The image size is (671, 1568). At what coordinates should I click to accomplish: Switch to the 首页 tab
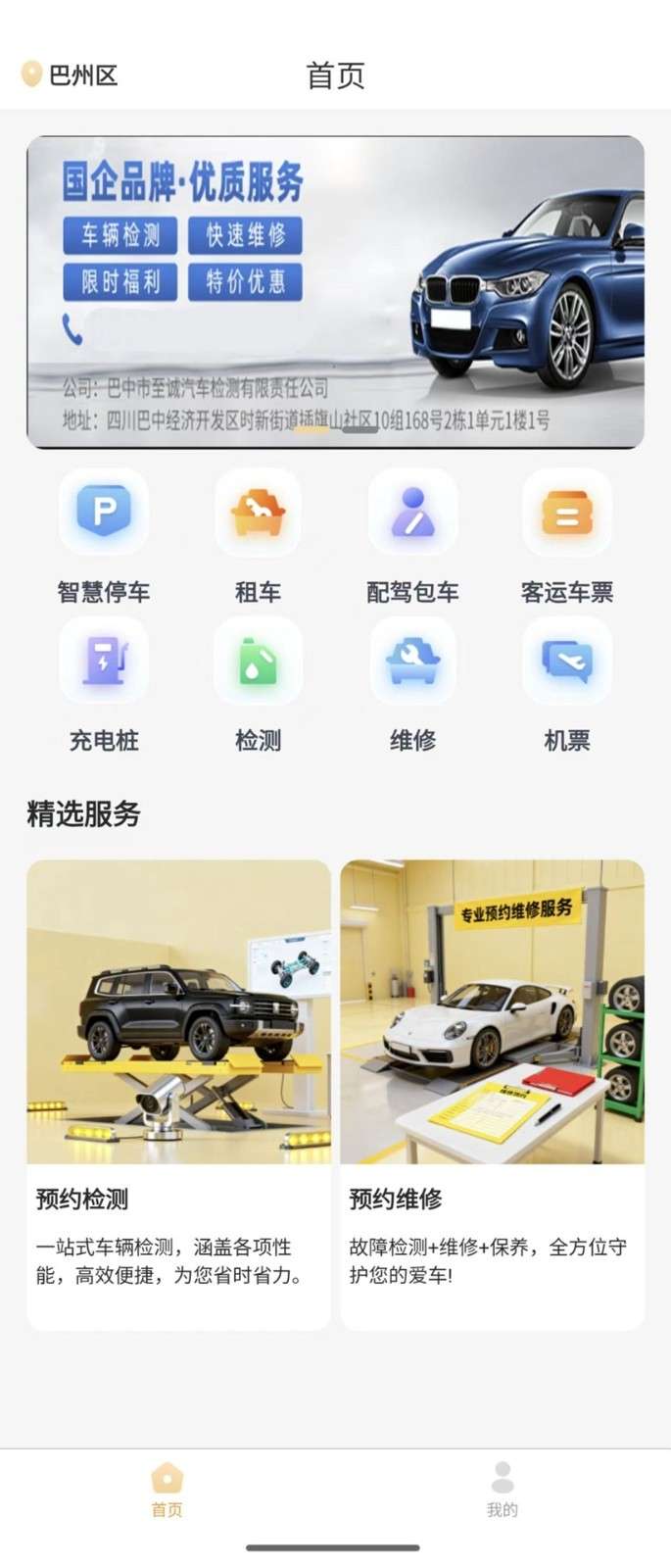coord(168,1491)
